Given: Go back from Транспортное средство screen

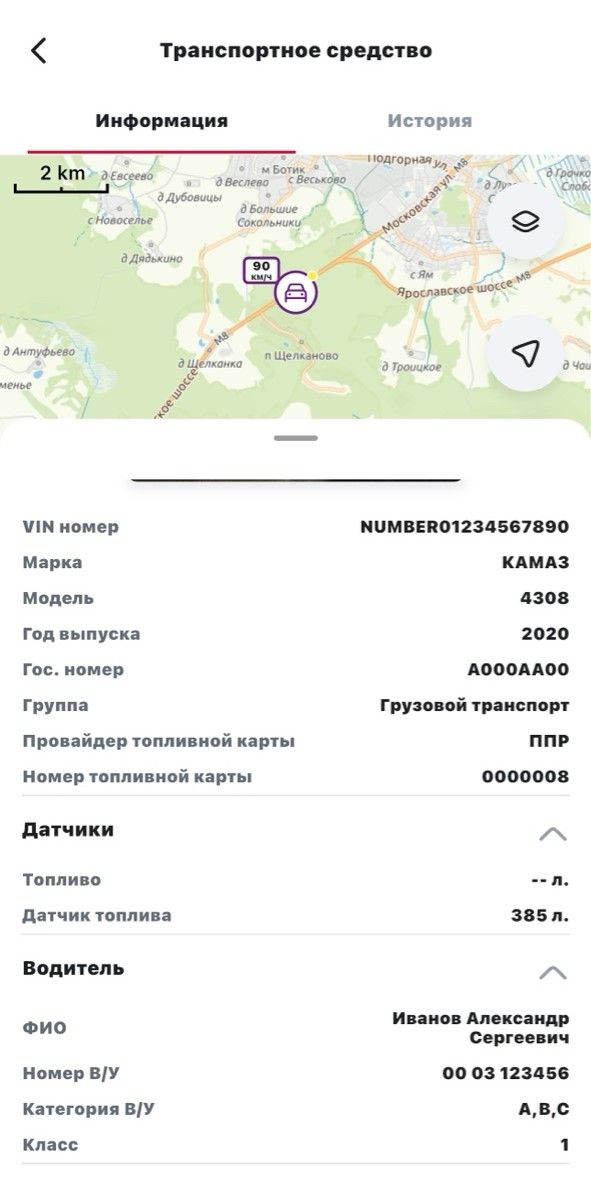Looking at the screenshot, I should click(x=38, y=51).
